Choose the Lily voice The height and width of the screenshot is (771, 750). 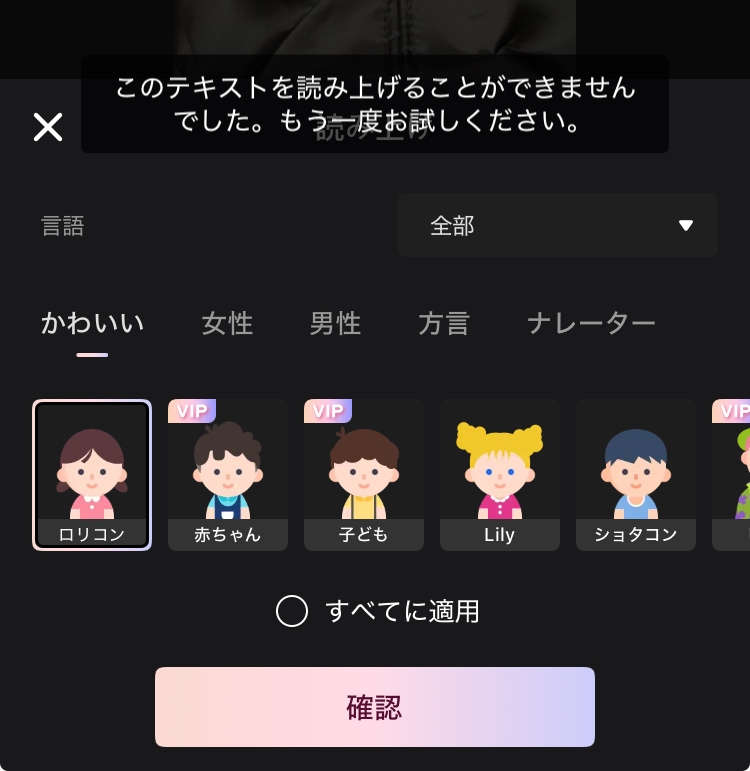coord(500,475)
